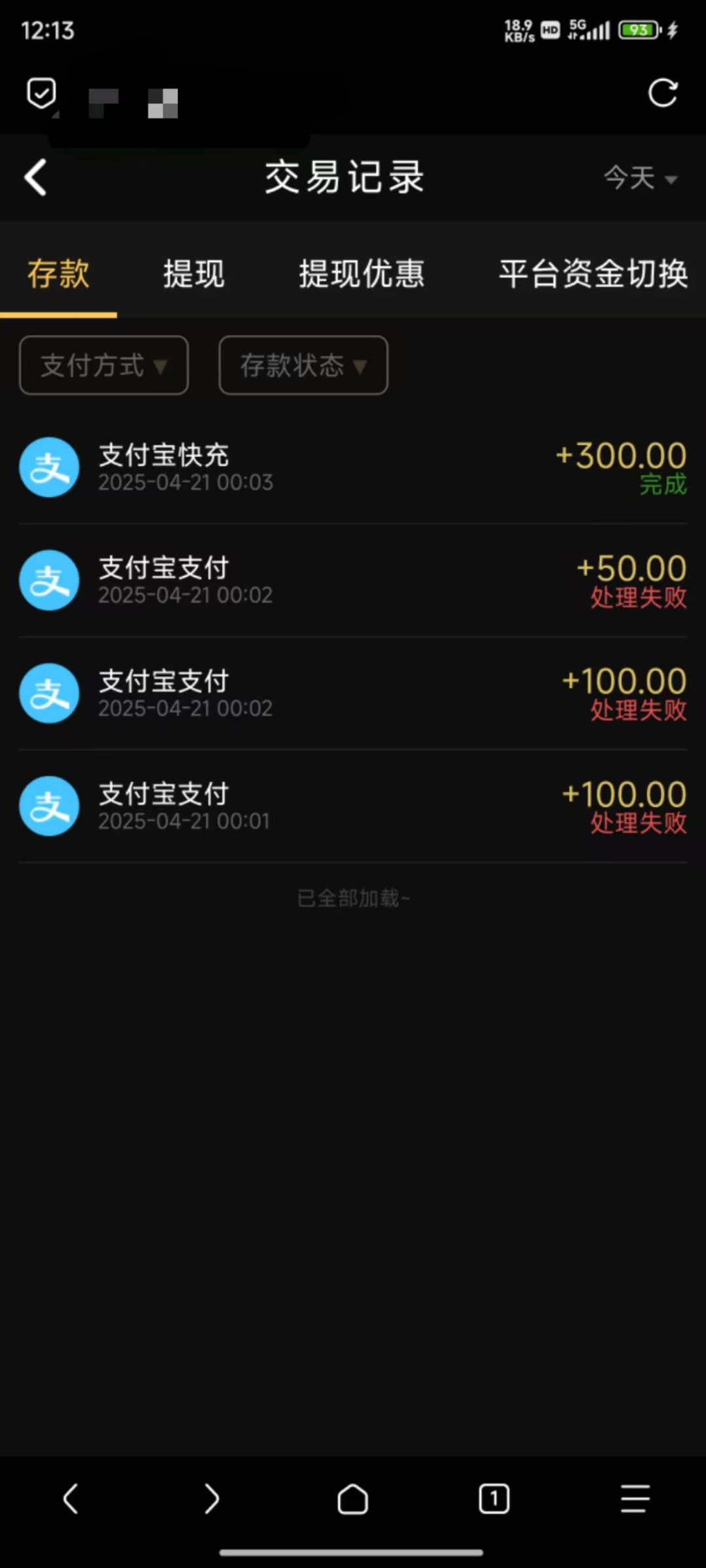
Task: Go to the browser home page
Action: coord(352,1498)
